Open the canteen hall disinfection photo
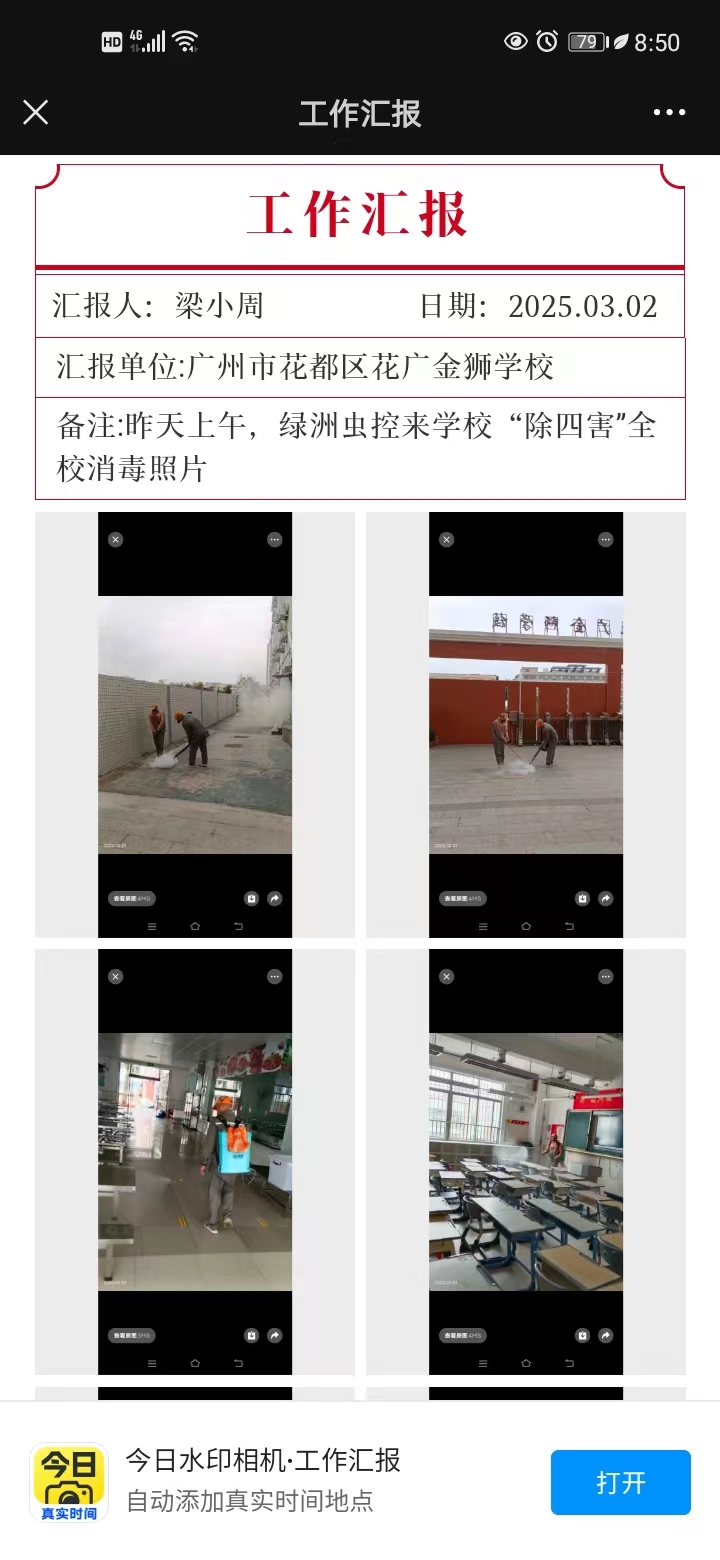The image size is (720, 1560). click(x=195, y=1161)
